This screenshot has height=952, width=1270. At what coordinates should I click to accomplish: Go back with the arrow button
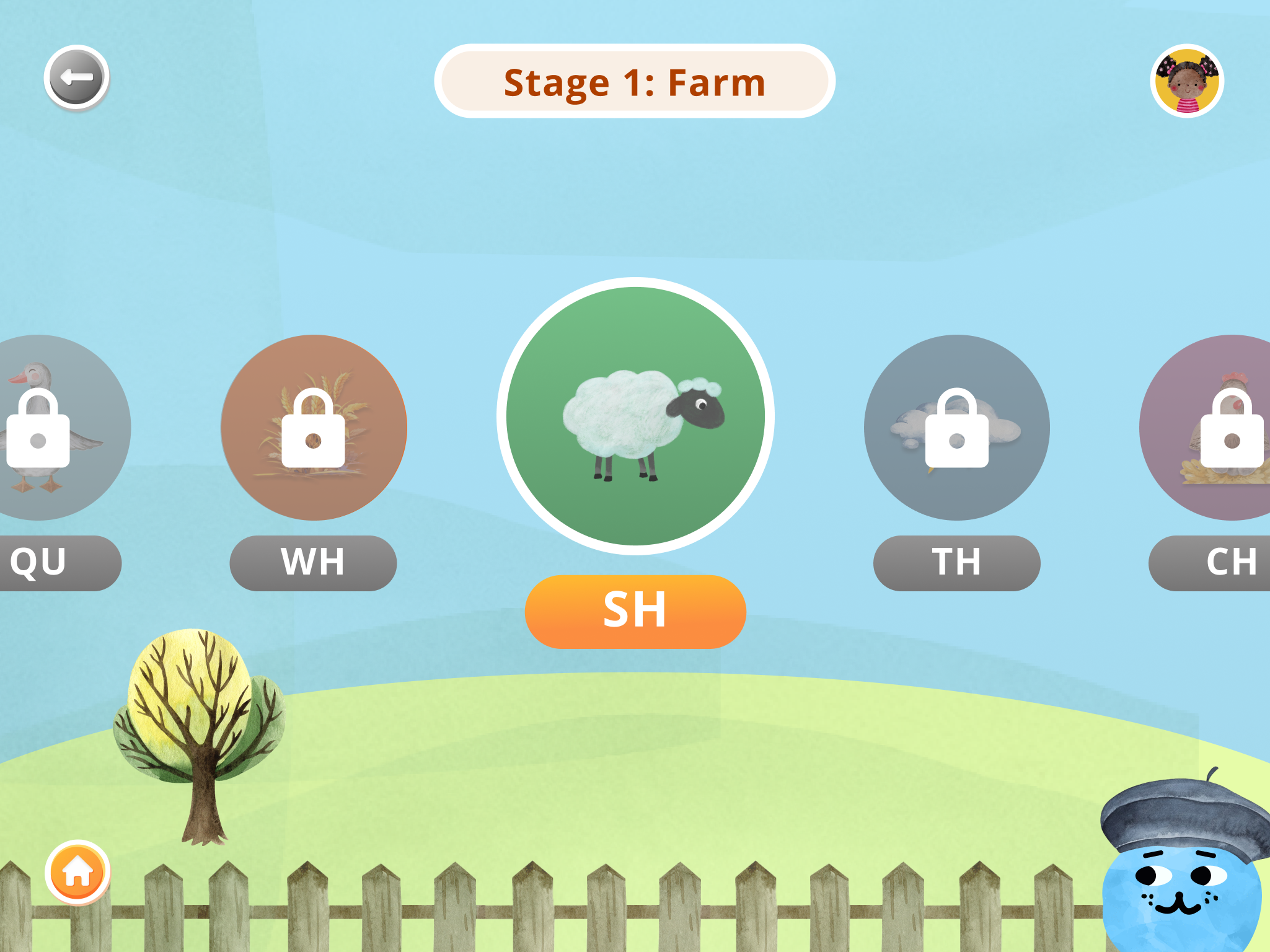[x=77, y=77]
